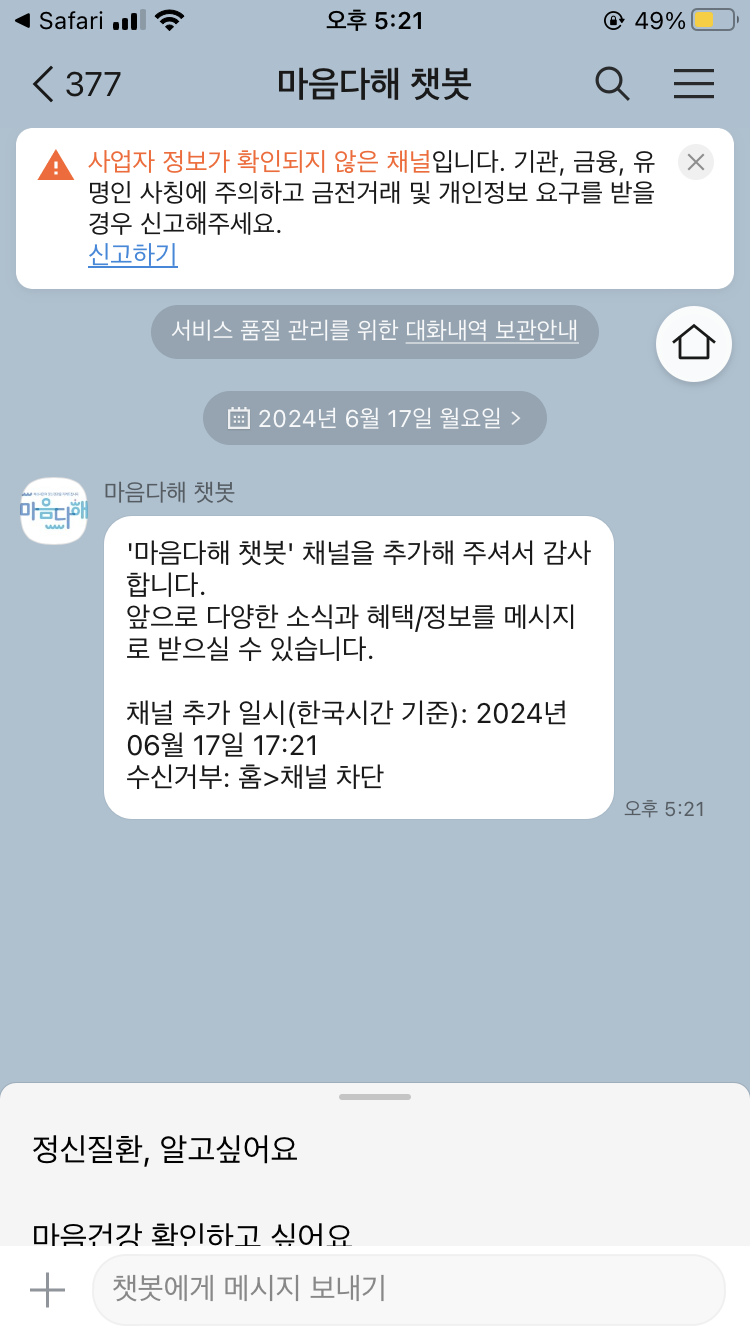
Task: Return to Safari via status bar
Action: [62, 20]
